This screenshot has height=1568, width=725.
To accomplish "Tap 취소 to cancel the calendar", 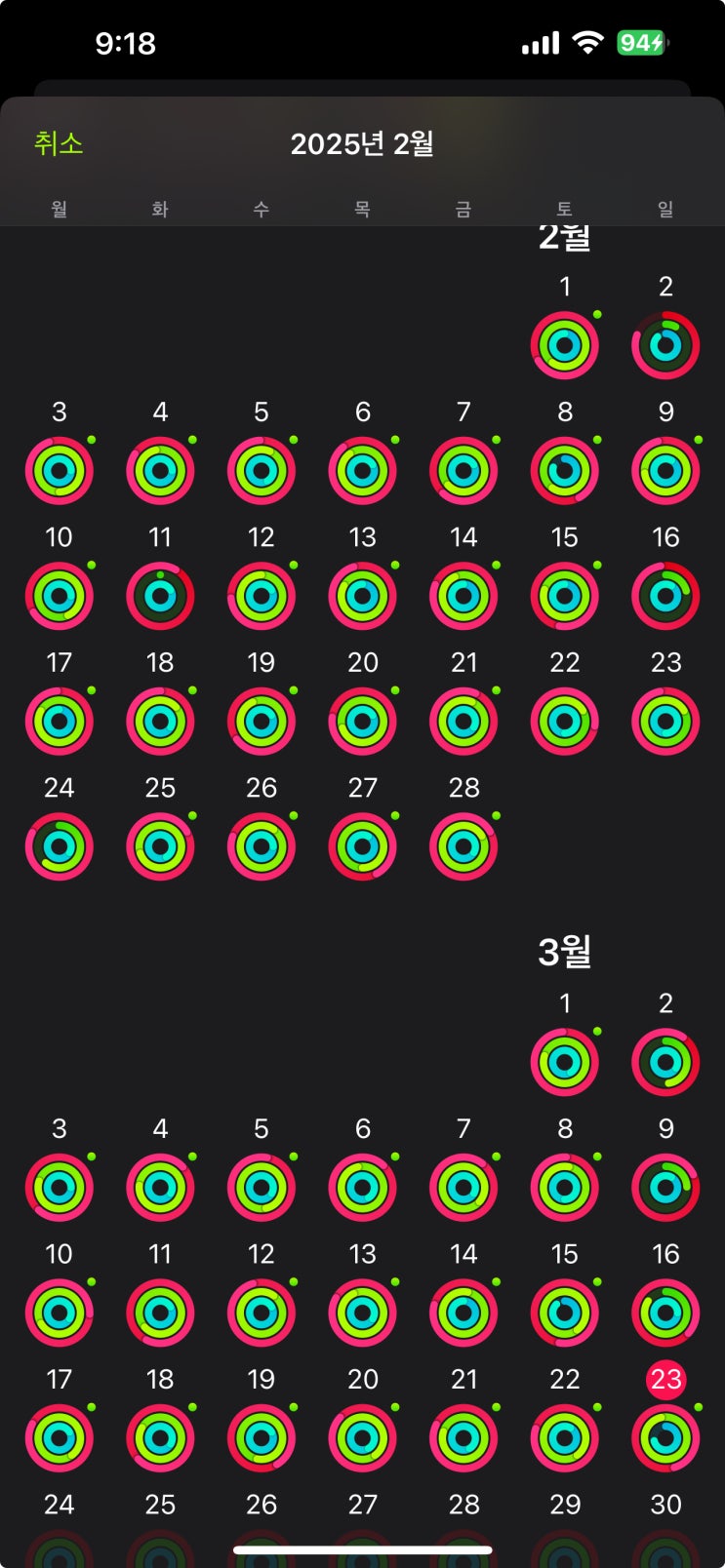I will click(59, 143).
